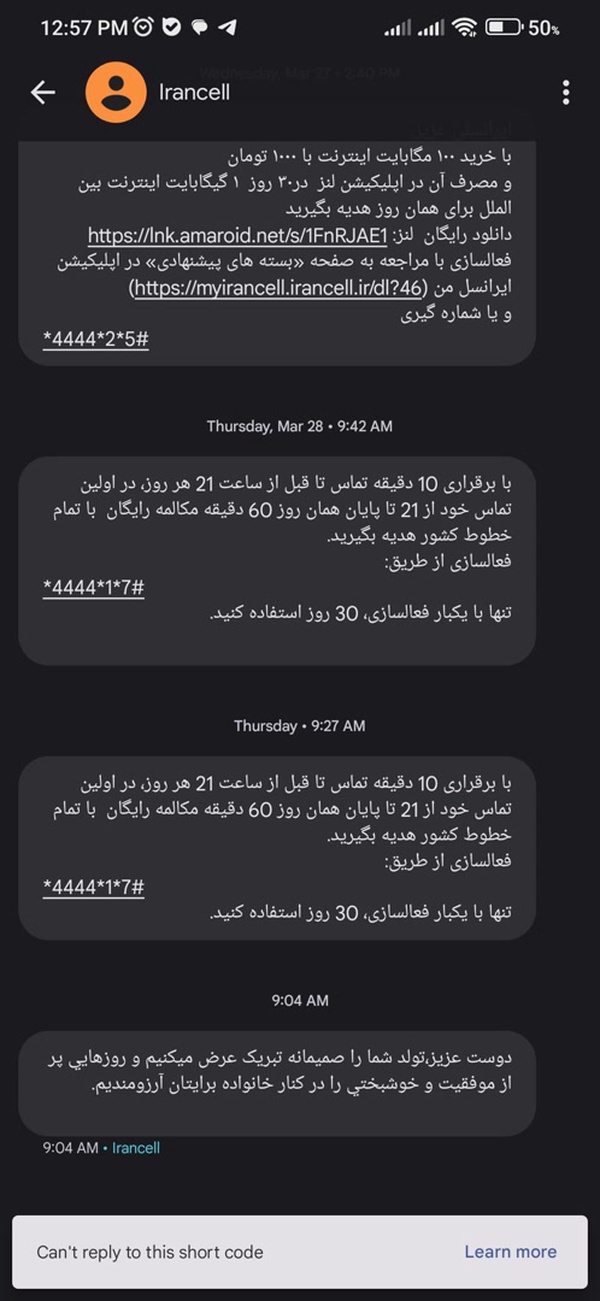Go back to the conversation list
The width and height of the screenshot is (600, 1301).
(42, 93)
